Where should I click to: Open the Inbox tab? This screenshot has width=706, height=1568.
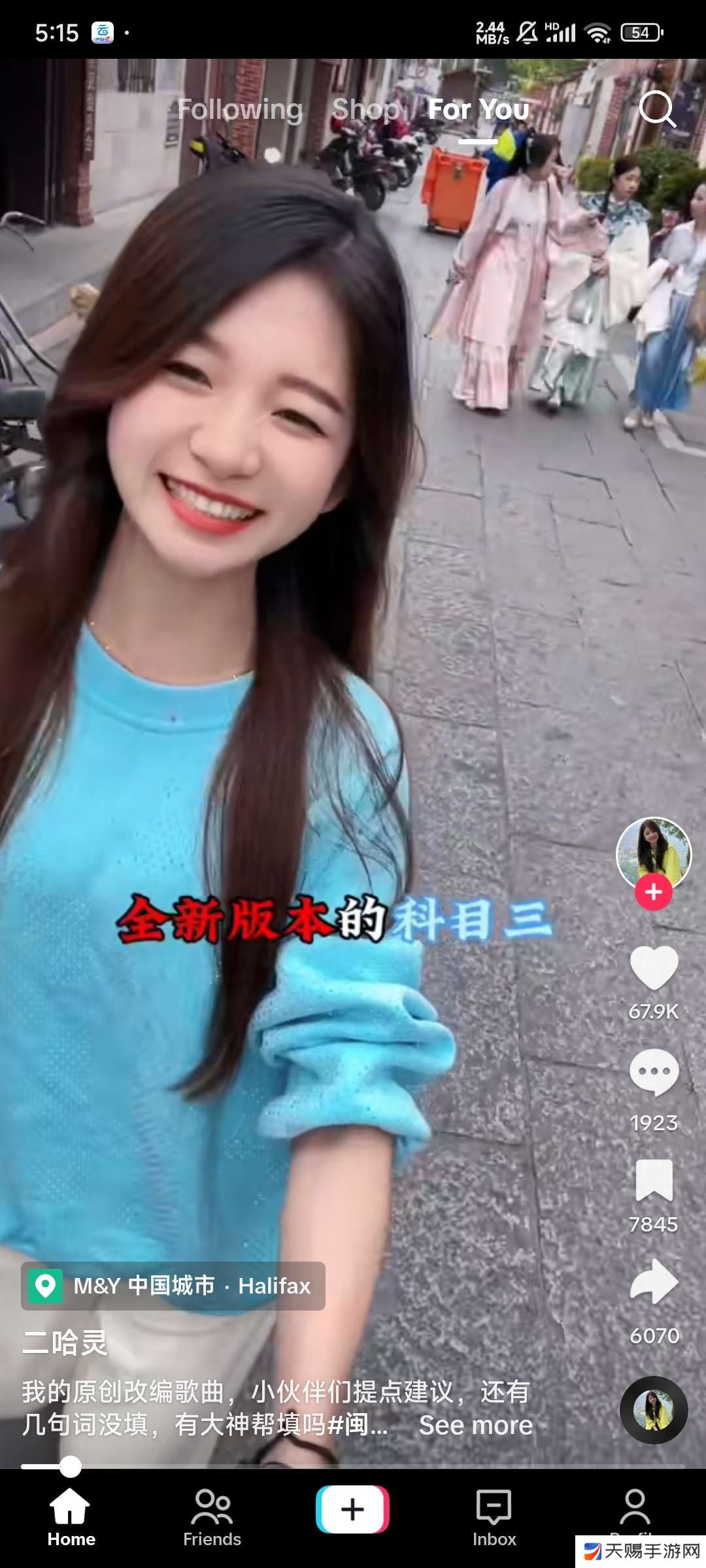(494, 1519)
